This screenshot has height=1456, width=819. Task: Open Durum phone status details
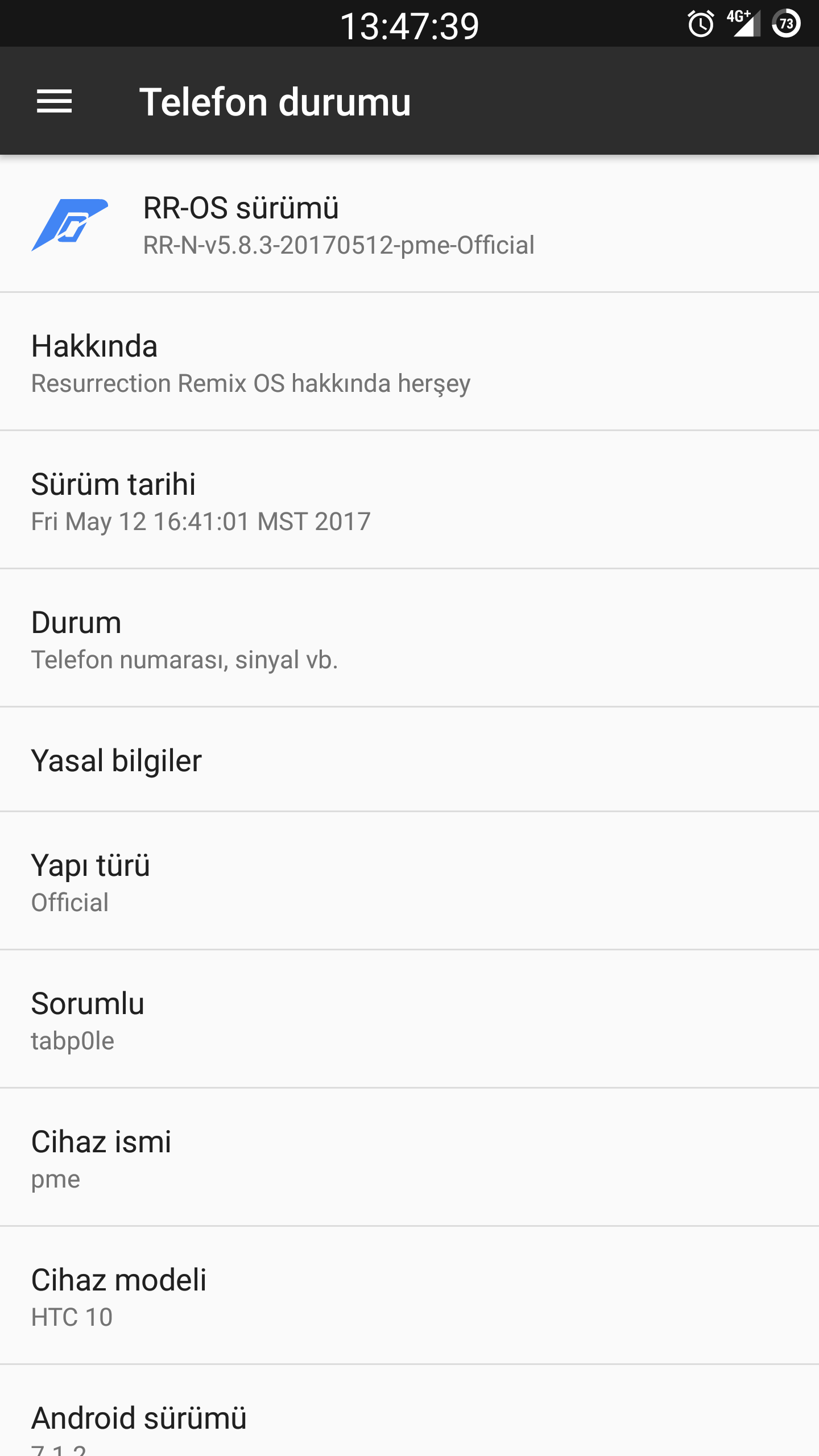409,638
